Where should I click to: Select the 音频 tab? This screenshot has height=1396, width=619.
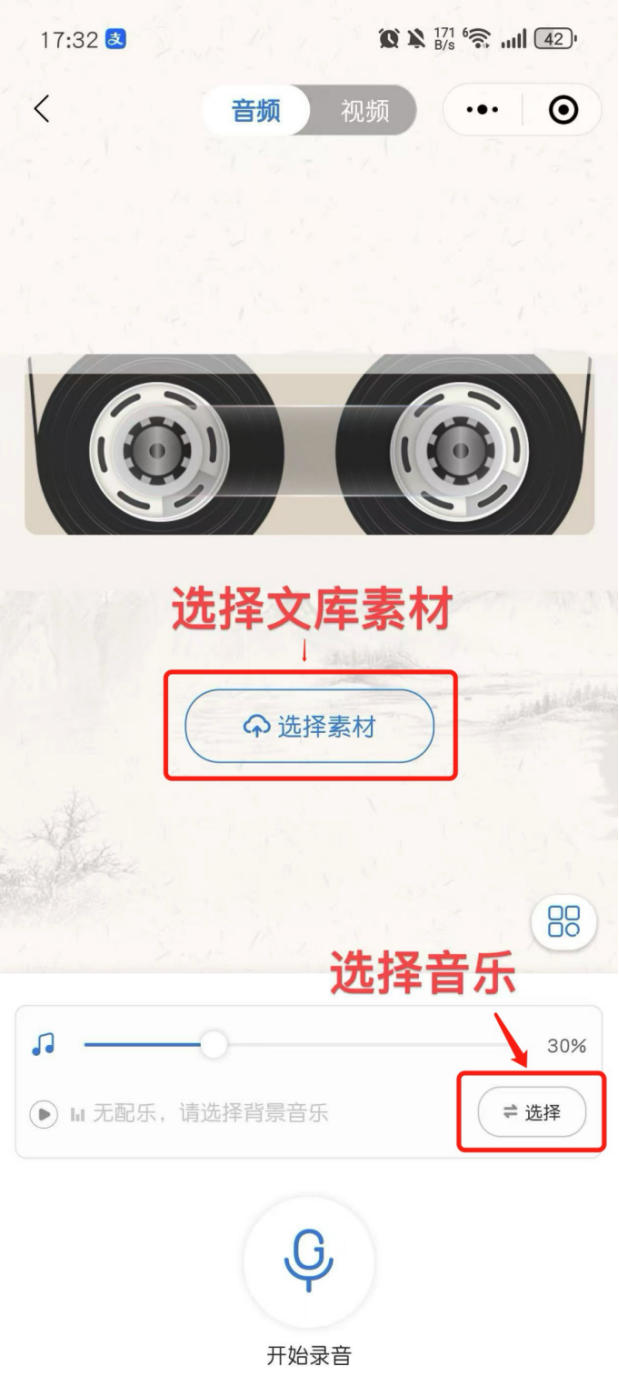[x=256, y=110]
